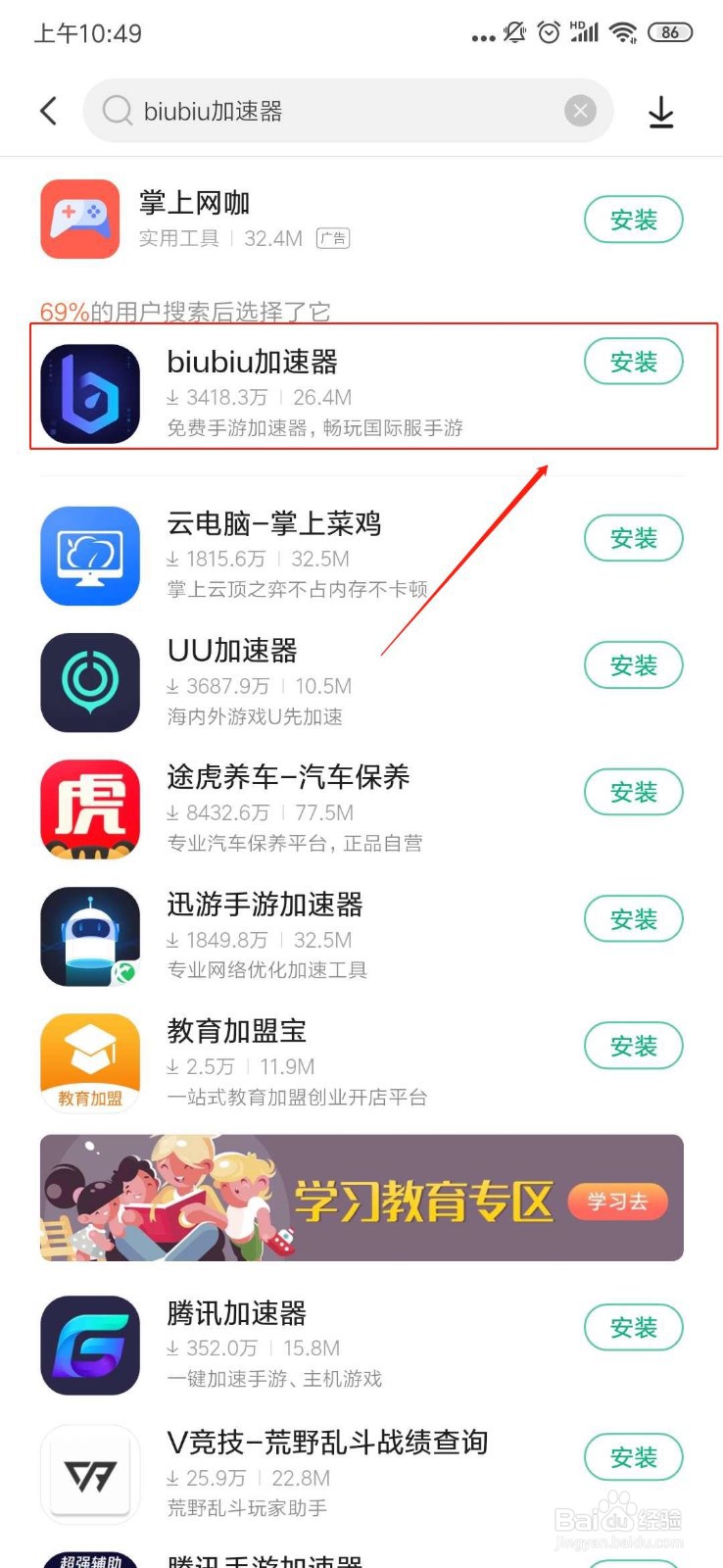Tap the 途虎养车 tiger app icon
Image resolution: width=723 pixels, height=1568 pixels.
click(x=90, y=808)
